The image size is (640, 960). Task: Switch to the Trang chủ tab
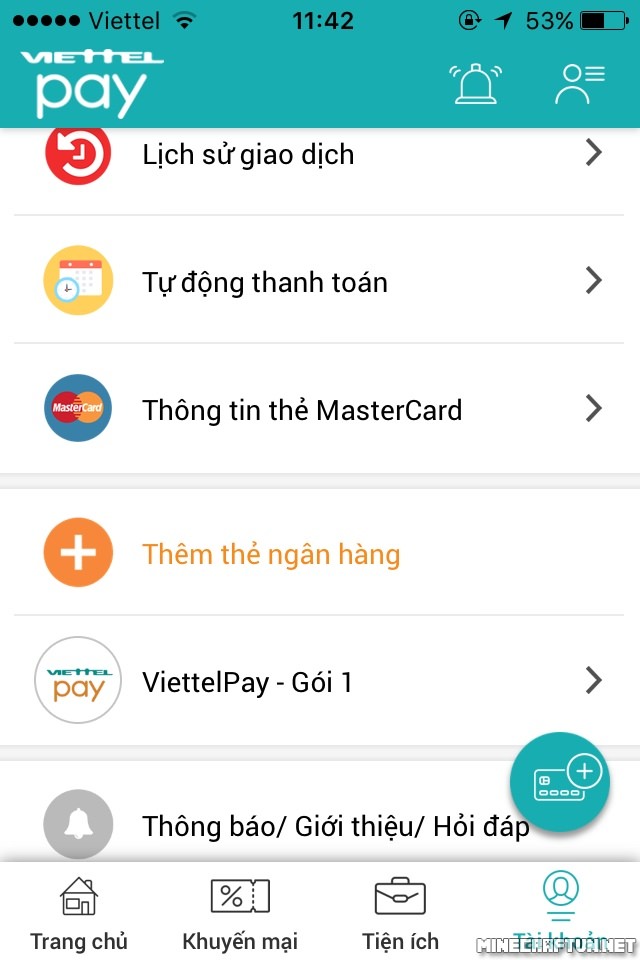[79, 912]
